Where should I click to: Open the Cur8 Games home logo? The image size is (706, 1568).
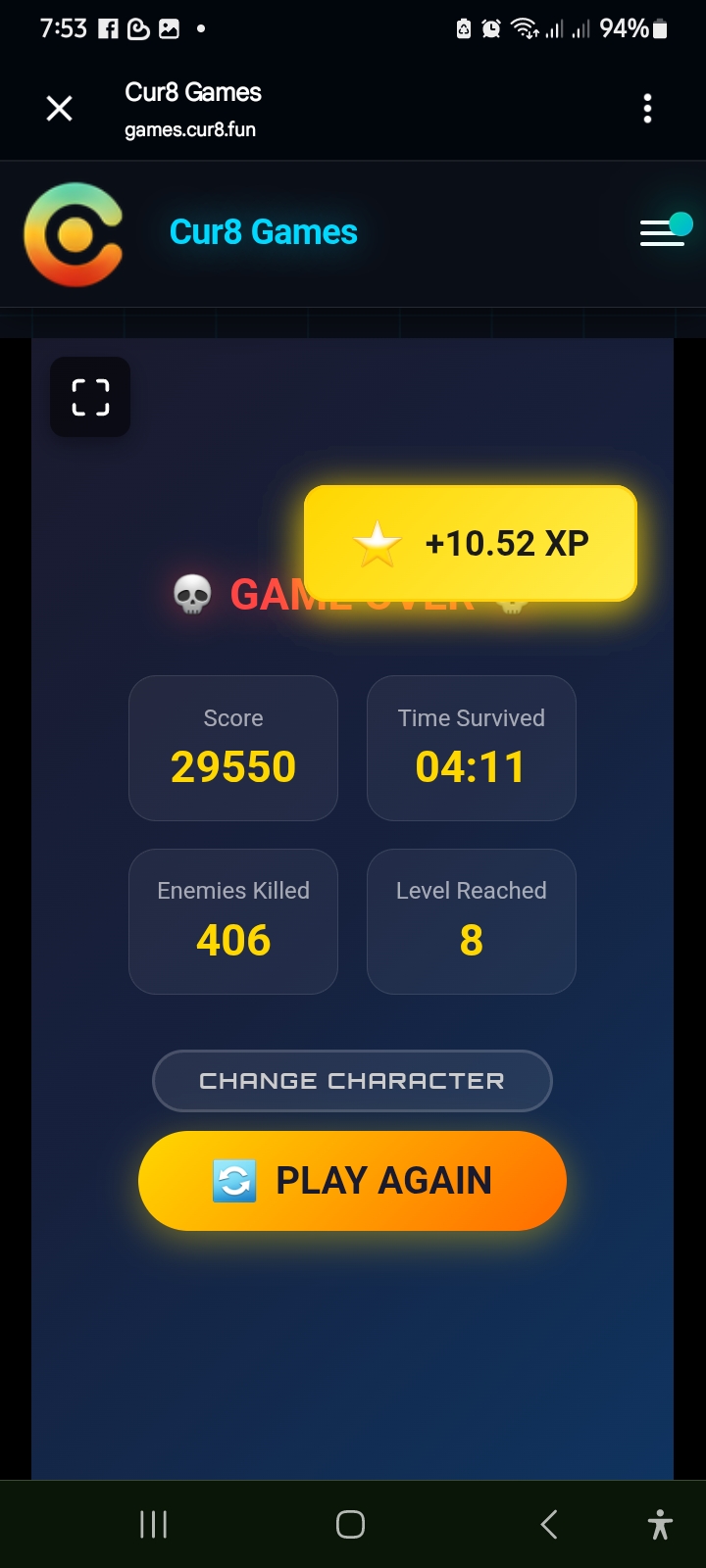(x=74, y=234)
